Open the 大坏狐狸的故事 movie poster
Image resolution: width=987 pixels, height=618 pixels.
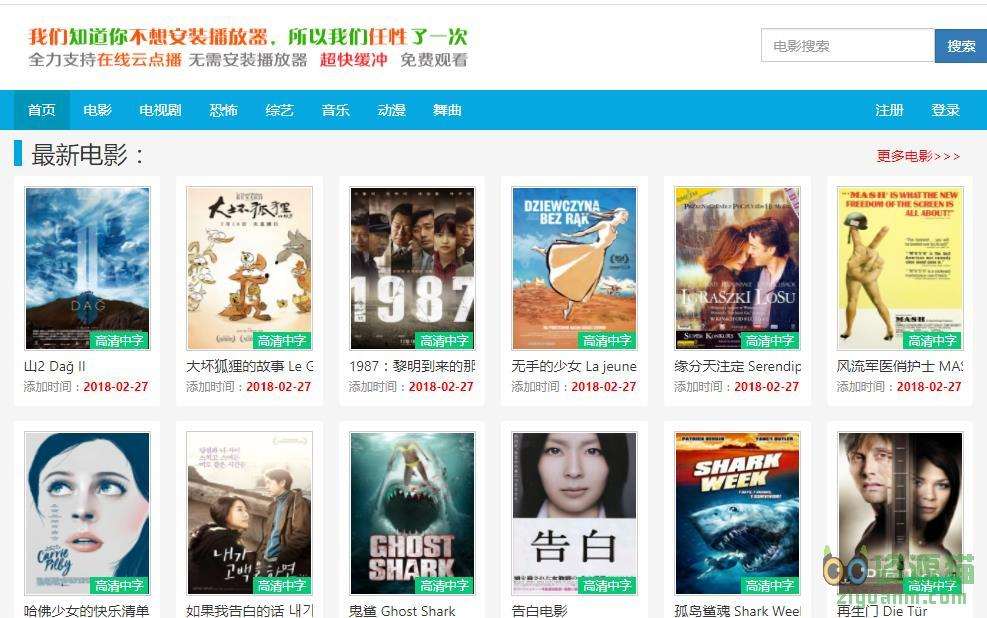pos(249,268)
